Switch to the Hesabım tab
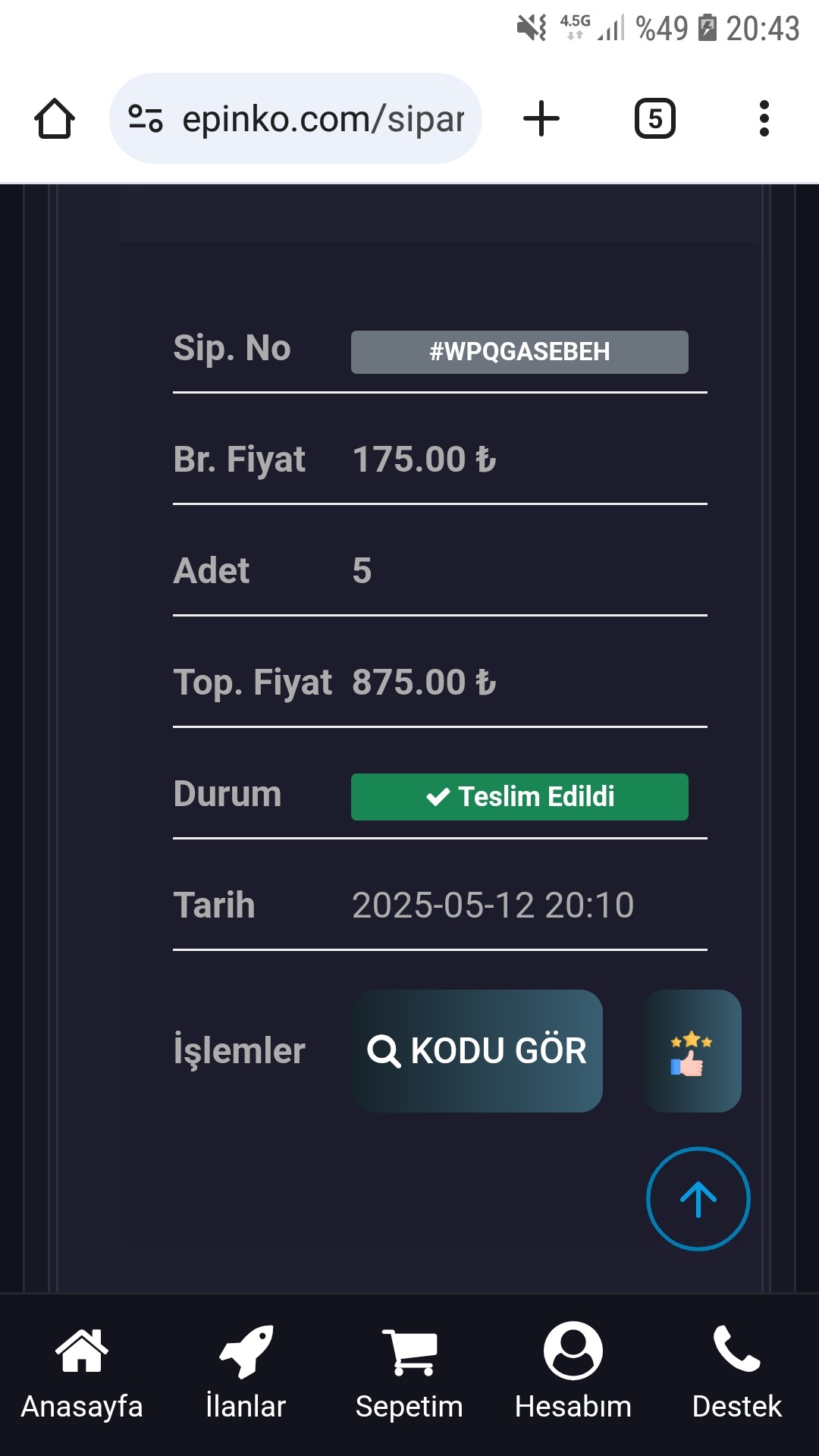Viewport: 819px width, 1456px height. point(573,1374)
